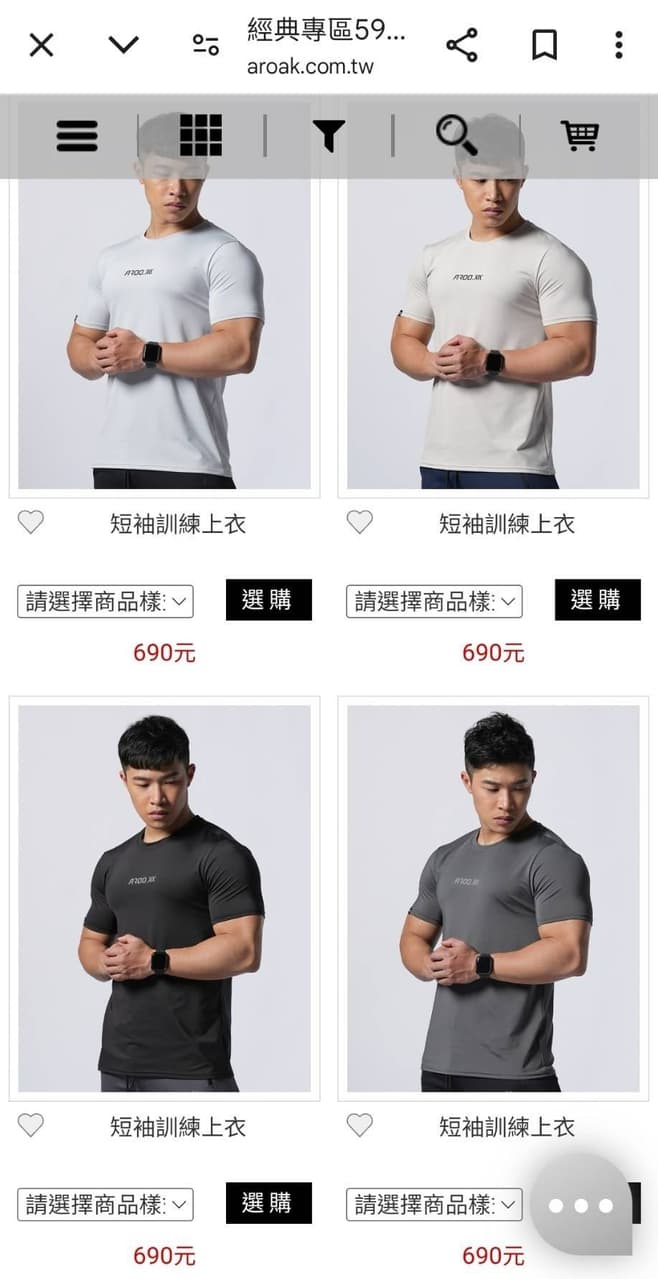Viewport: 658px width, 1279px height.
Task: Bookmark this page
Action: point(544,45)
